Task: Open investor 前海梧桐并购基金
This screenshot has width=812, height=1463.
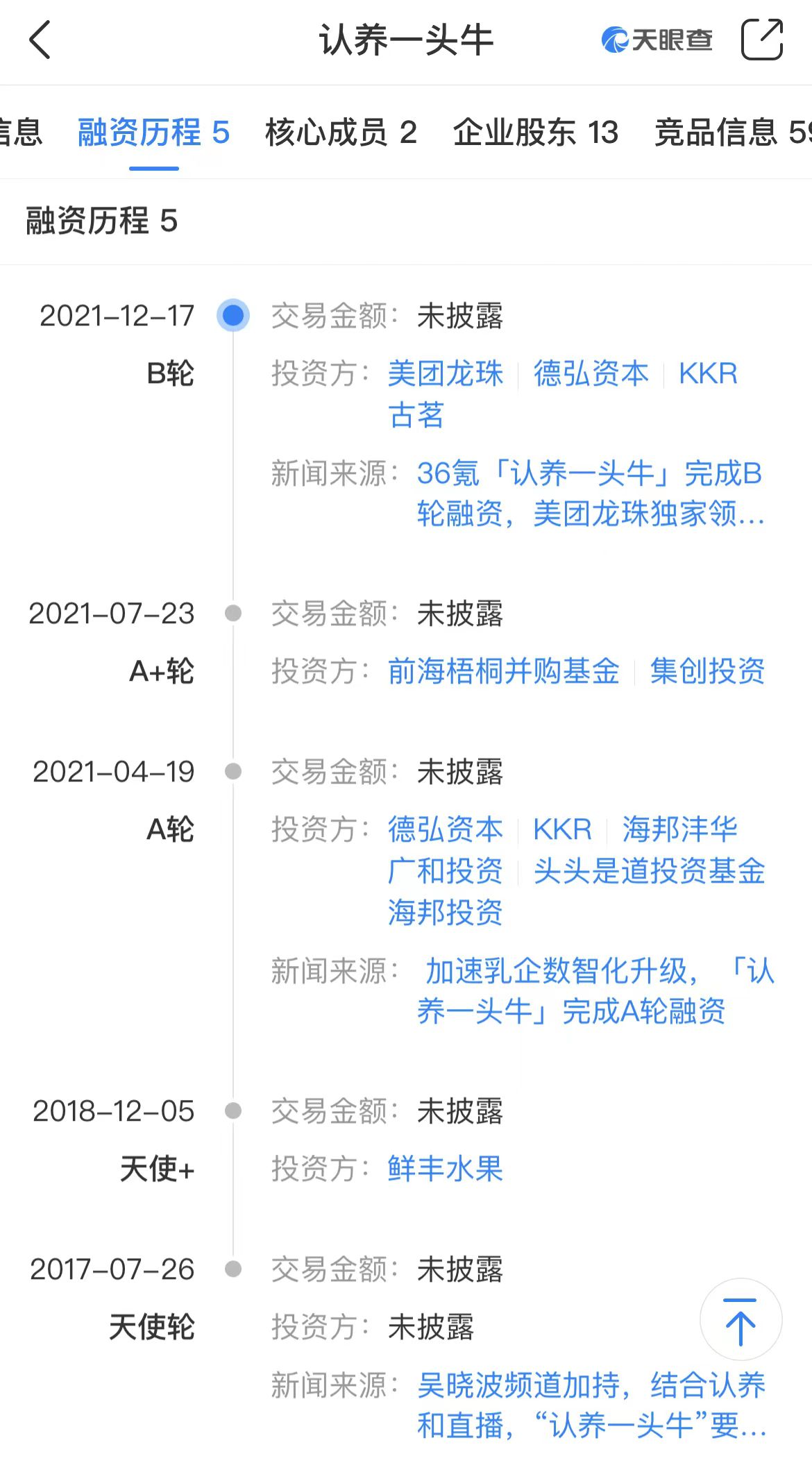Action: click(x=503, y=671)
